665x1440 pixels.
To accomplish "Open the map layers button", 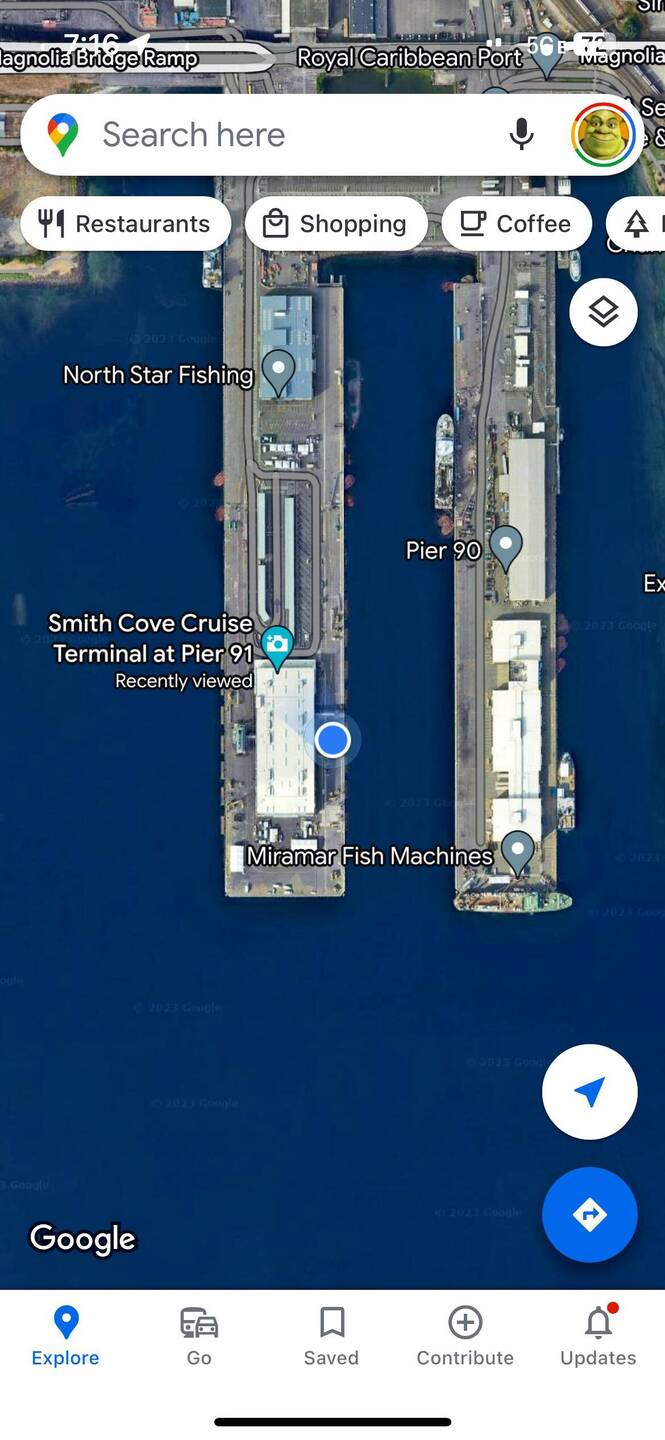I will click(603, 313).
